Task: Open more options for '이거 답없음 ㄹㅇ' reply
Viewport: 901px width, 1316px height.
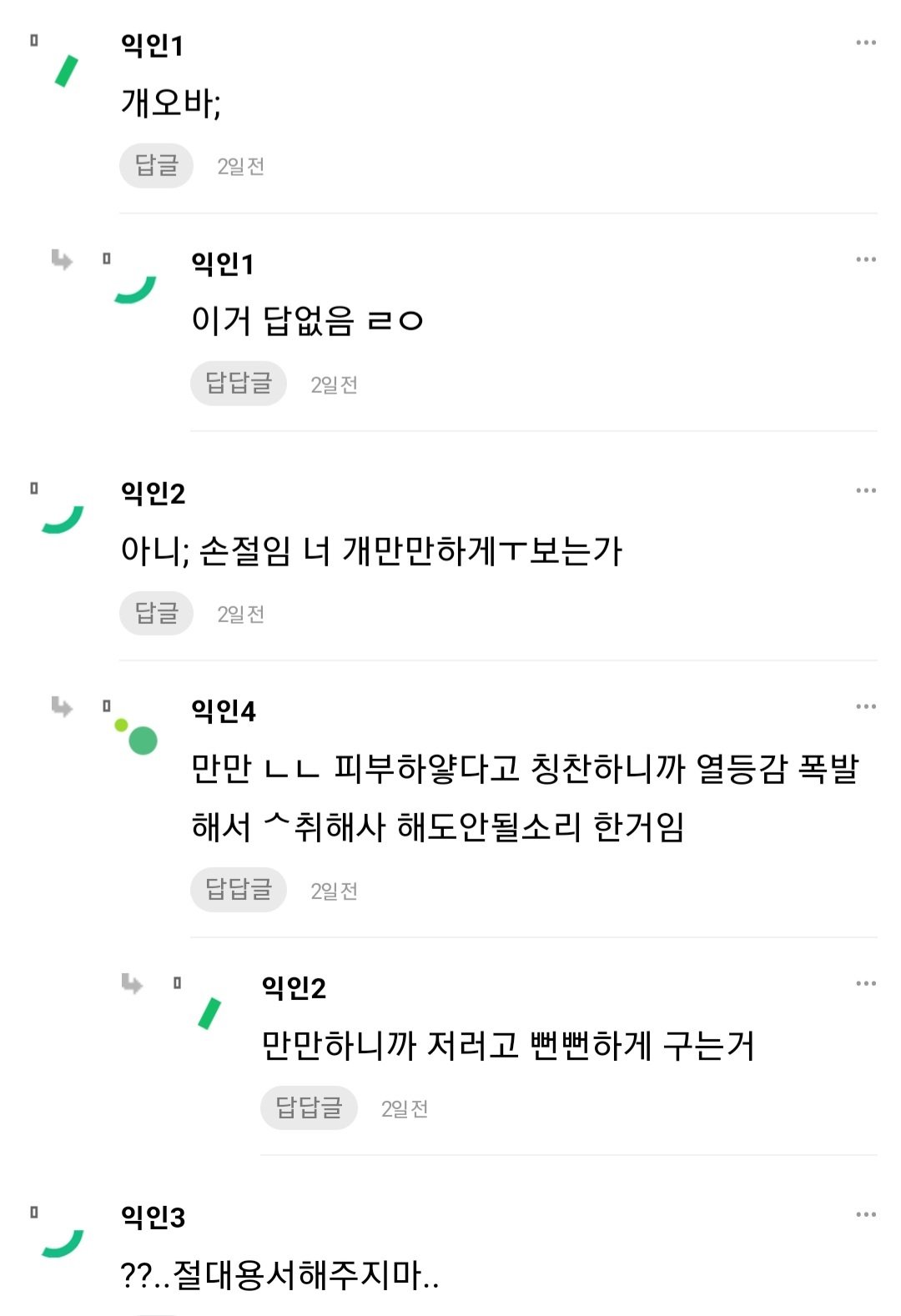Action: tap(865, 260)
